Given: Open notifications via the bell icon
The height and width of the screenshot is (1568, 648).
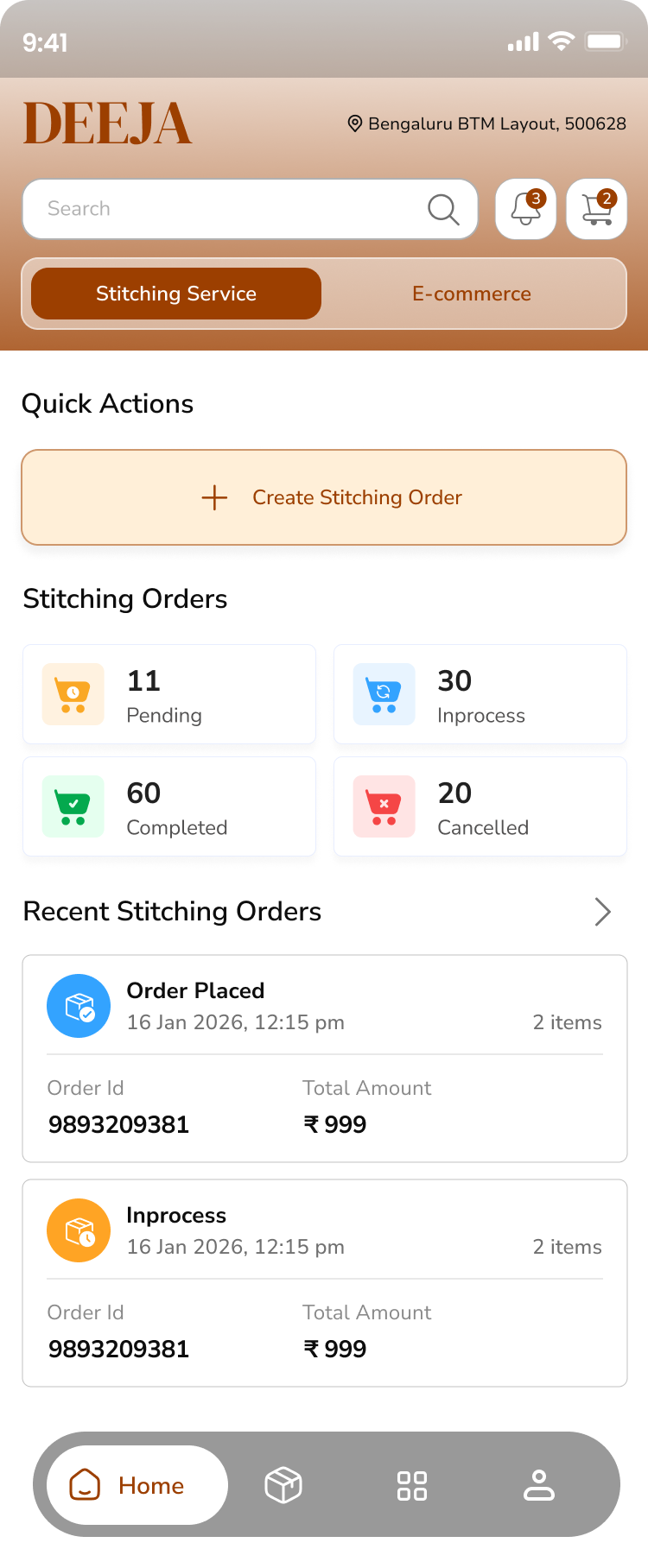Looking at the screenshot, I should [525, 209].
